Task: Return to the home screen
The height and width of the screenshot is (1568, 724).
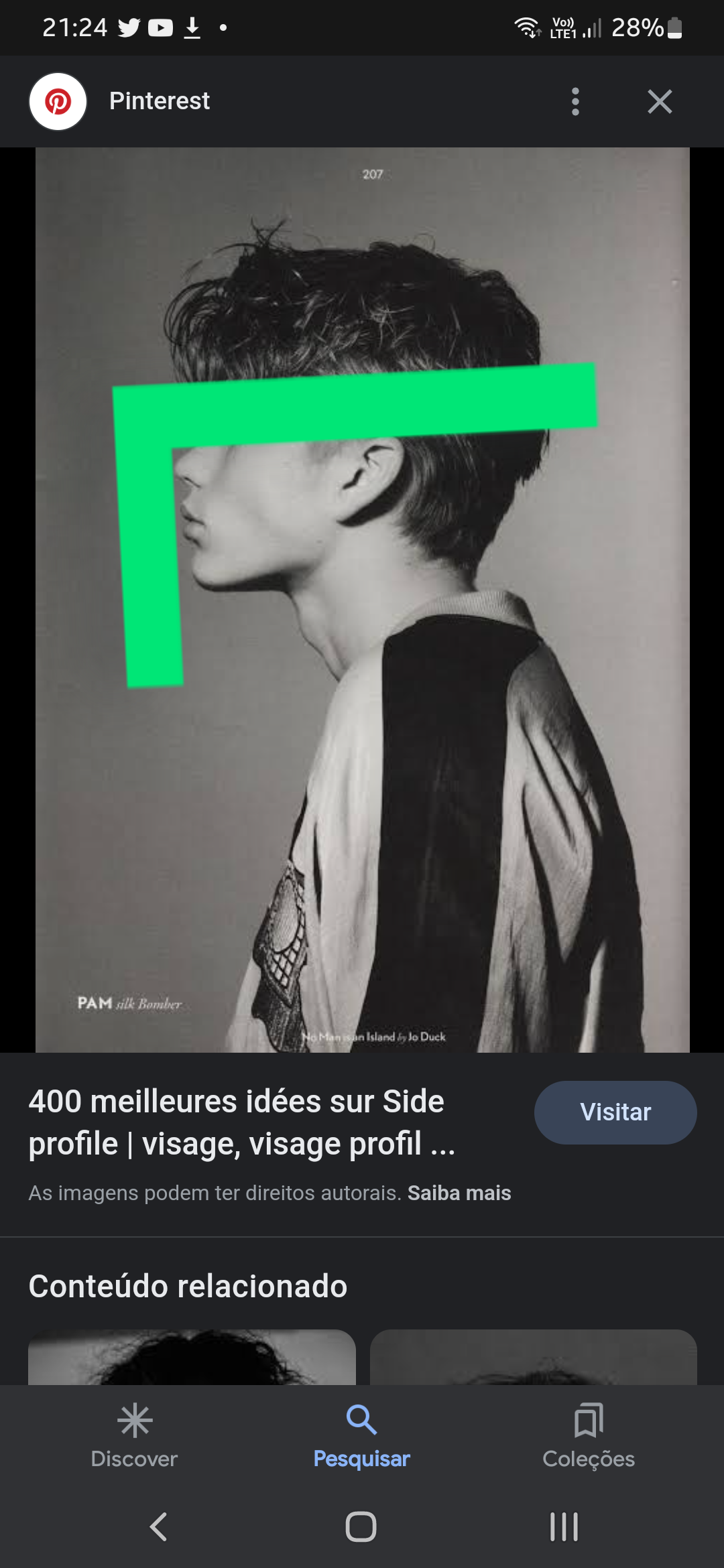Action: point(361,1527)
